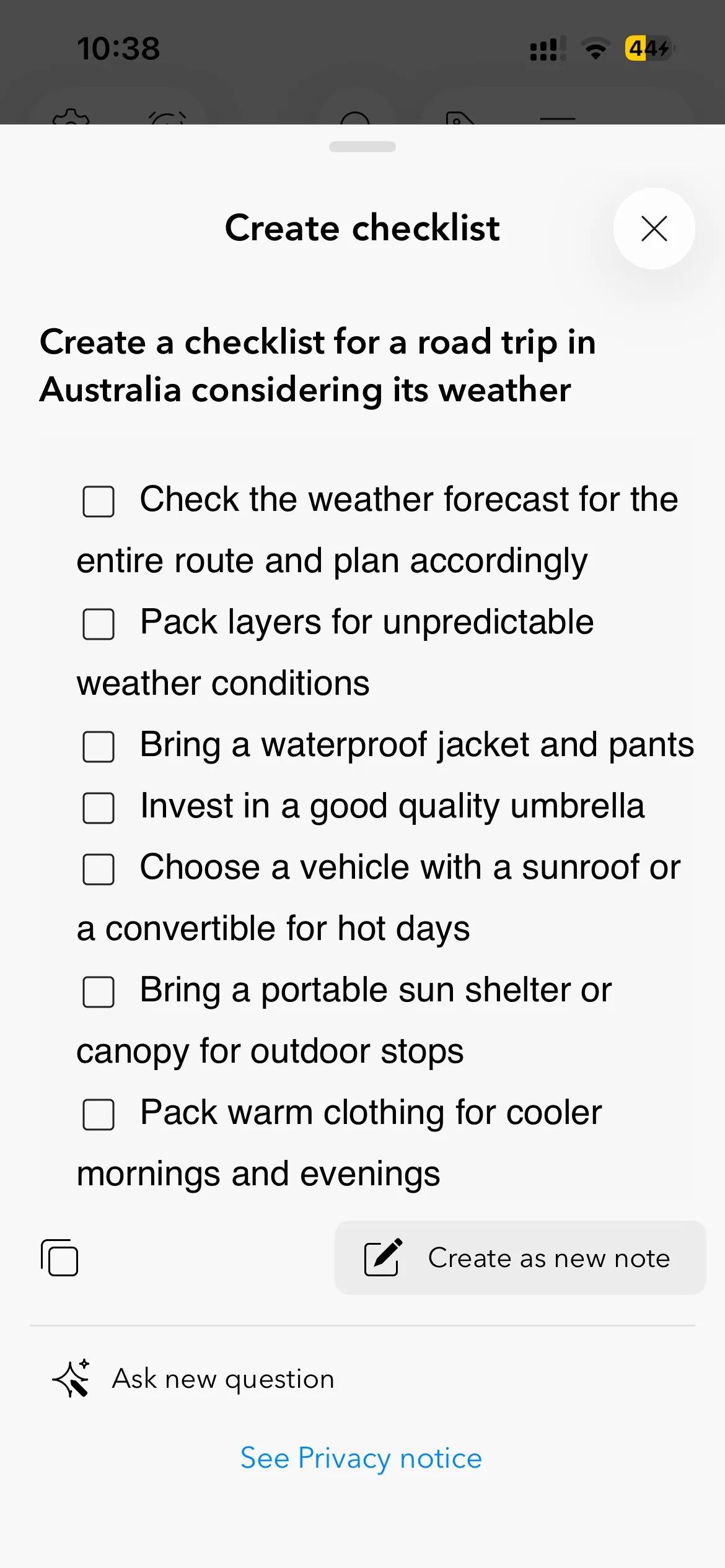Tap Ask new question
The width and height of the screenshot is (725, 1568).
point(222,1379)
